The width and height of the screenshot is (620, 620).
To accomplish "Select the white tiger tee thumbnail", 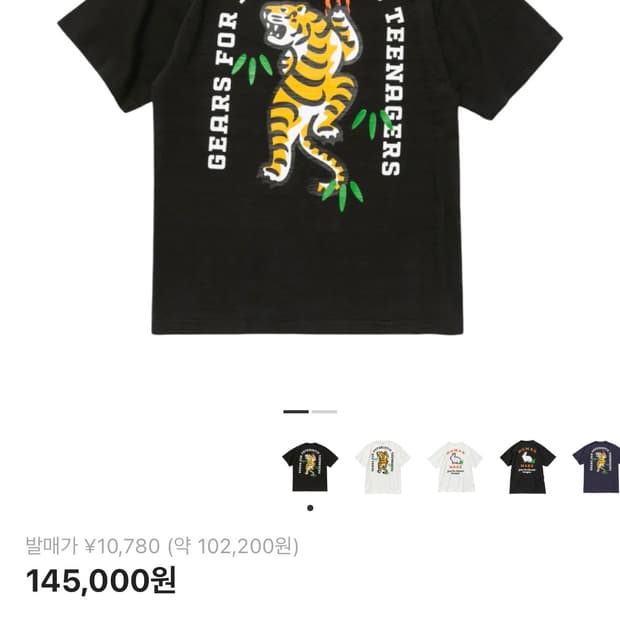I will (382, 467).
